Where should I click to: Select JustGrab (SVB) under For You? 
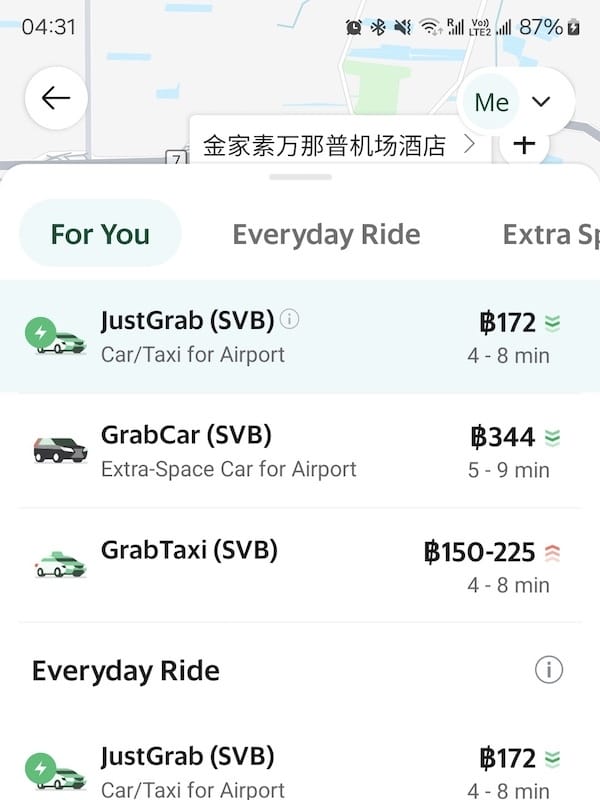click(300, 336)
